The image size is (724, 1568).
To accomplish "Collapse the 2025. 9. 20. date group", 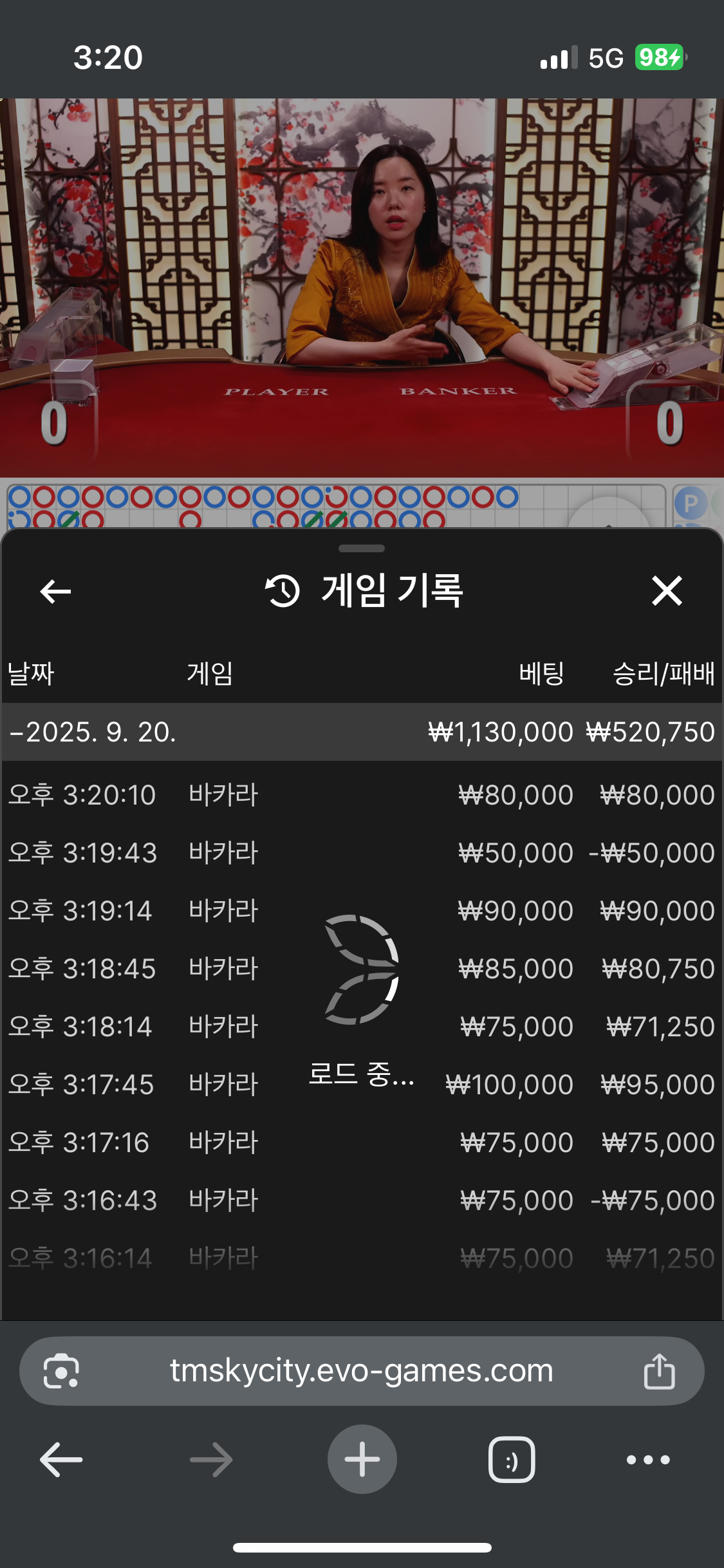I will tap(93, 732).
